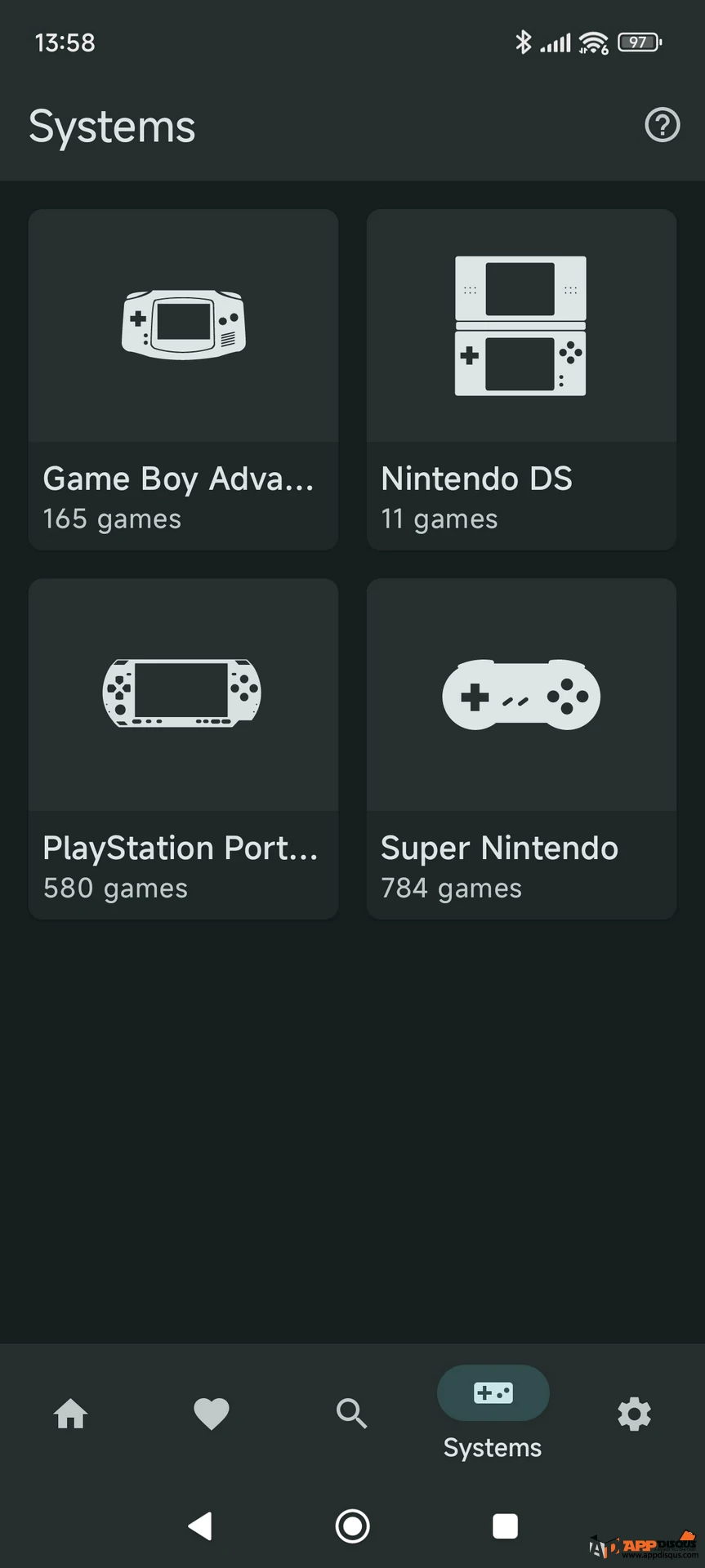Switch to the Home tab

pyautogui.click(x=71, y=1414)
